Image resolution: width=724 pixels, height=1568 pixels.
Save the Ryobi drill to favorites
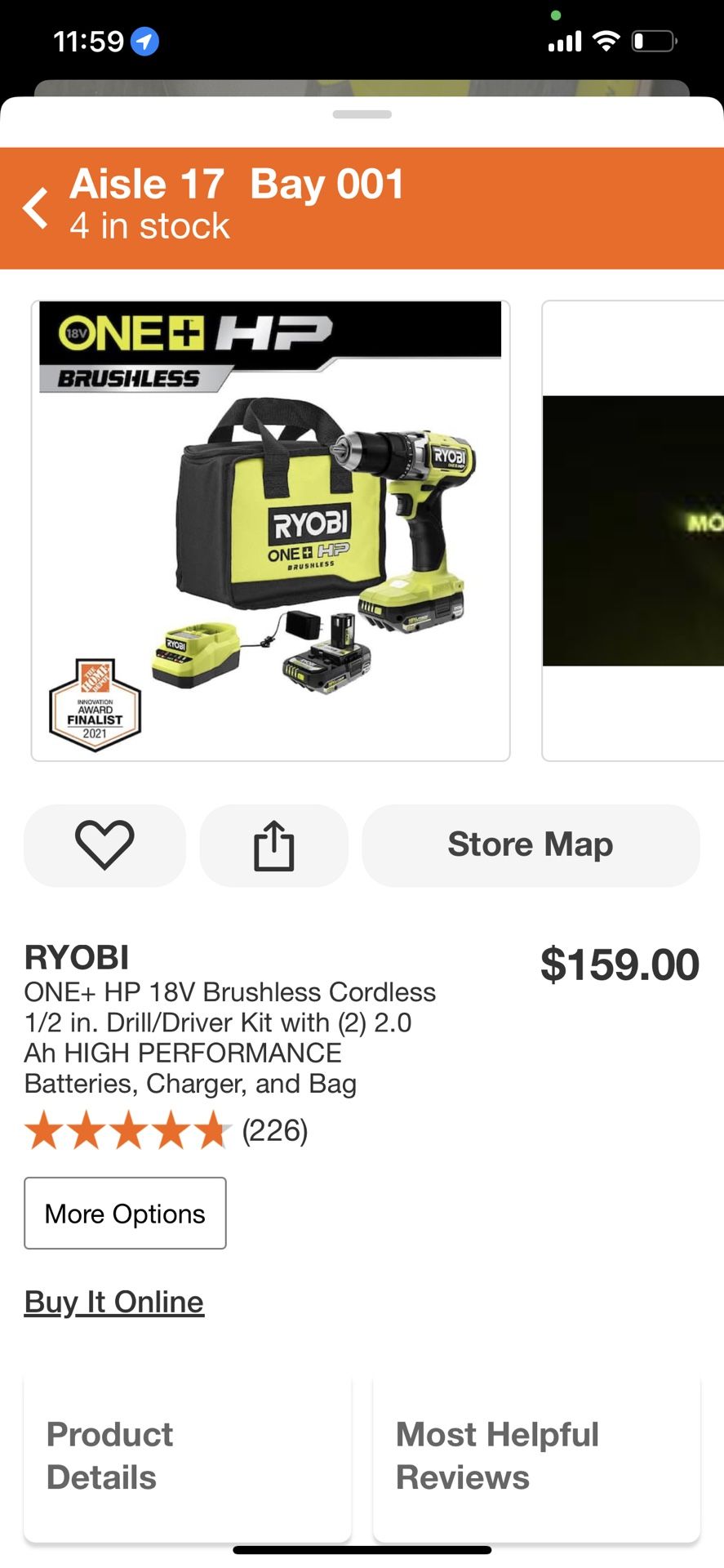104,844
